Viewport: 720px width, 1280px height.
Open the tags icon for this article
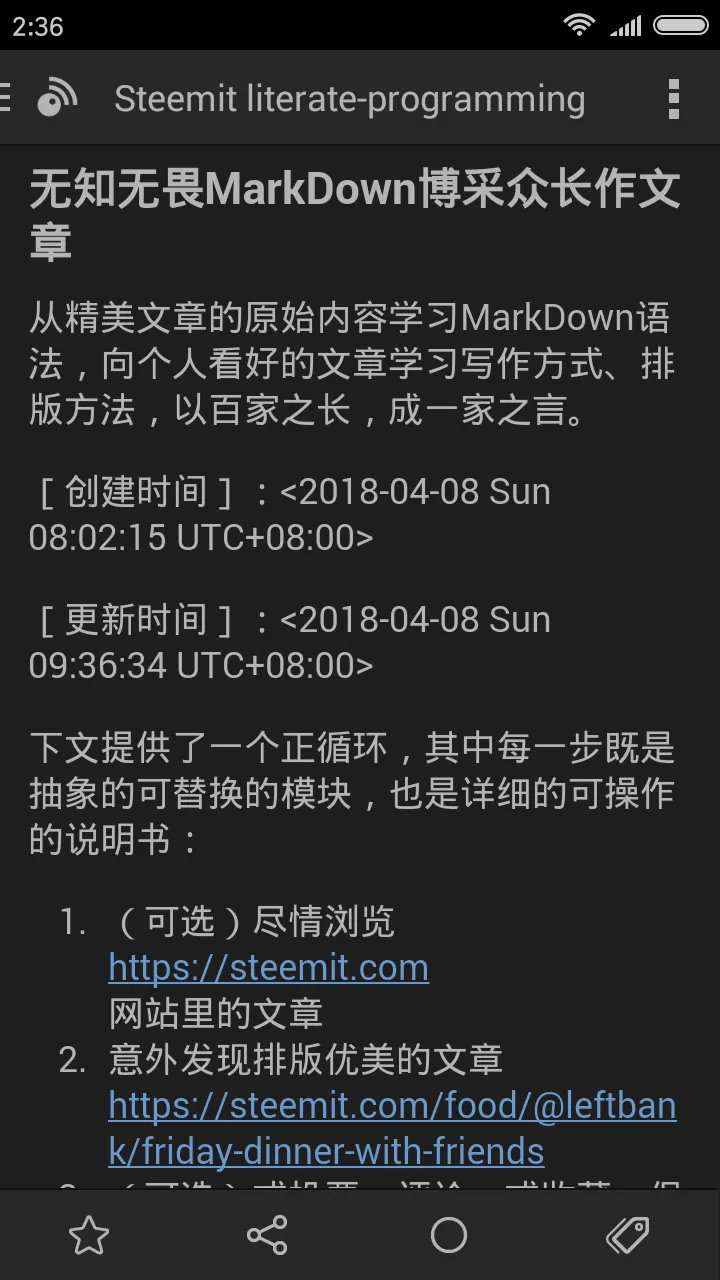[628, 1236]
